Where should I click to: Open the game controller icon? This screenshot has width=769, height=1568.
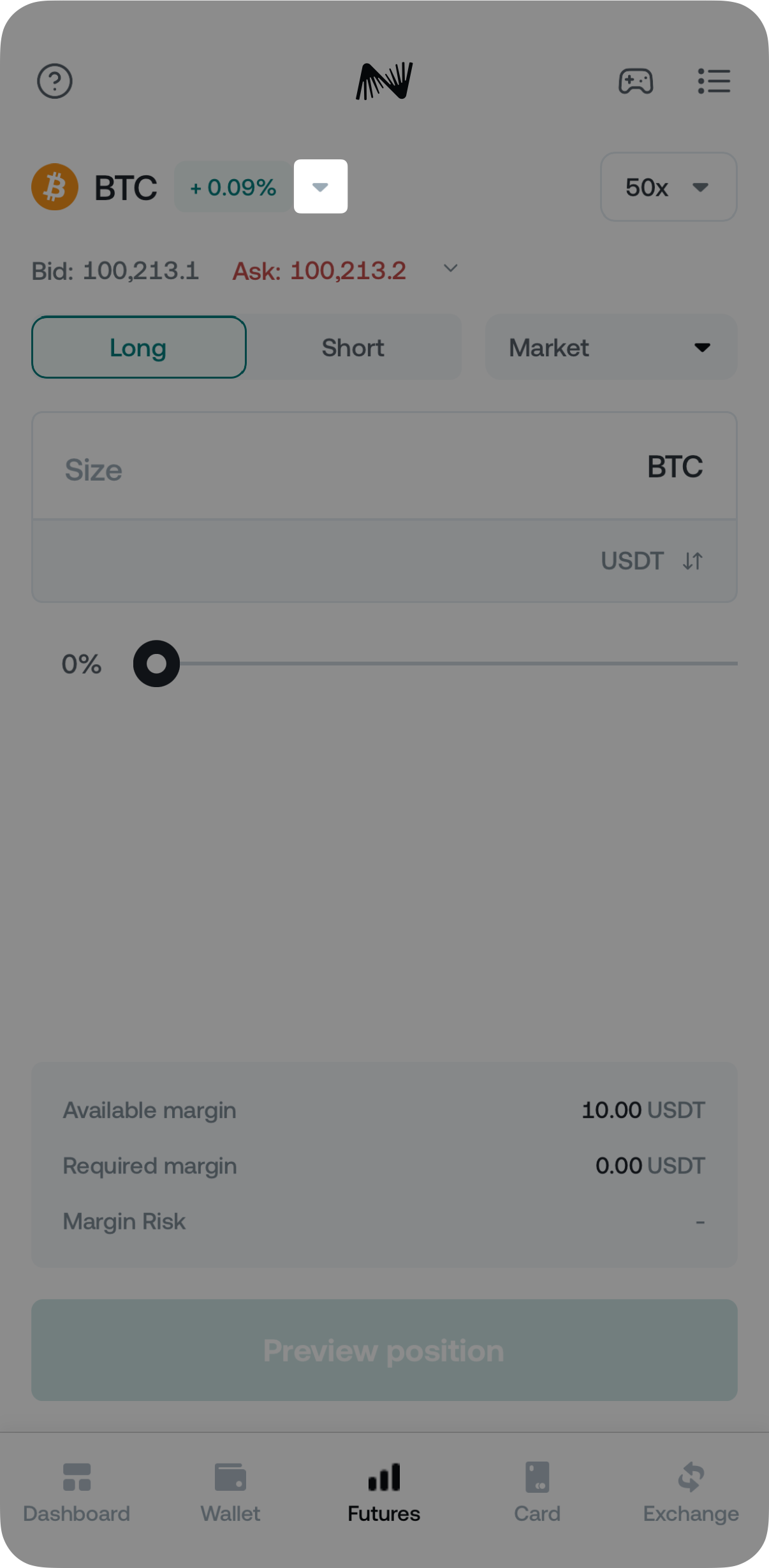[635, 82]
